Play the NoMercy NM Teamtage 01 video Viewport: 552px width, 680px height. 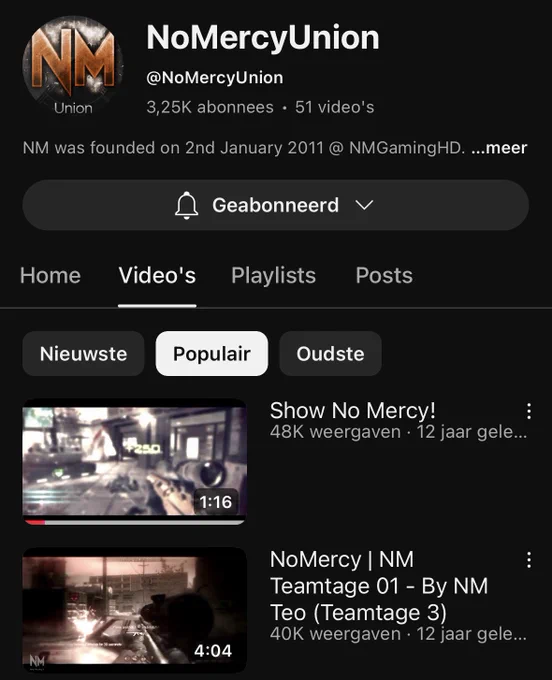tap(134, 610)
